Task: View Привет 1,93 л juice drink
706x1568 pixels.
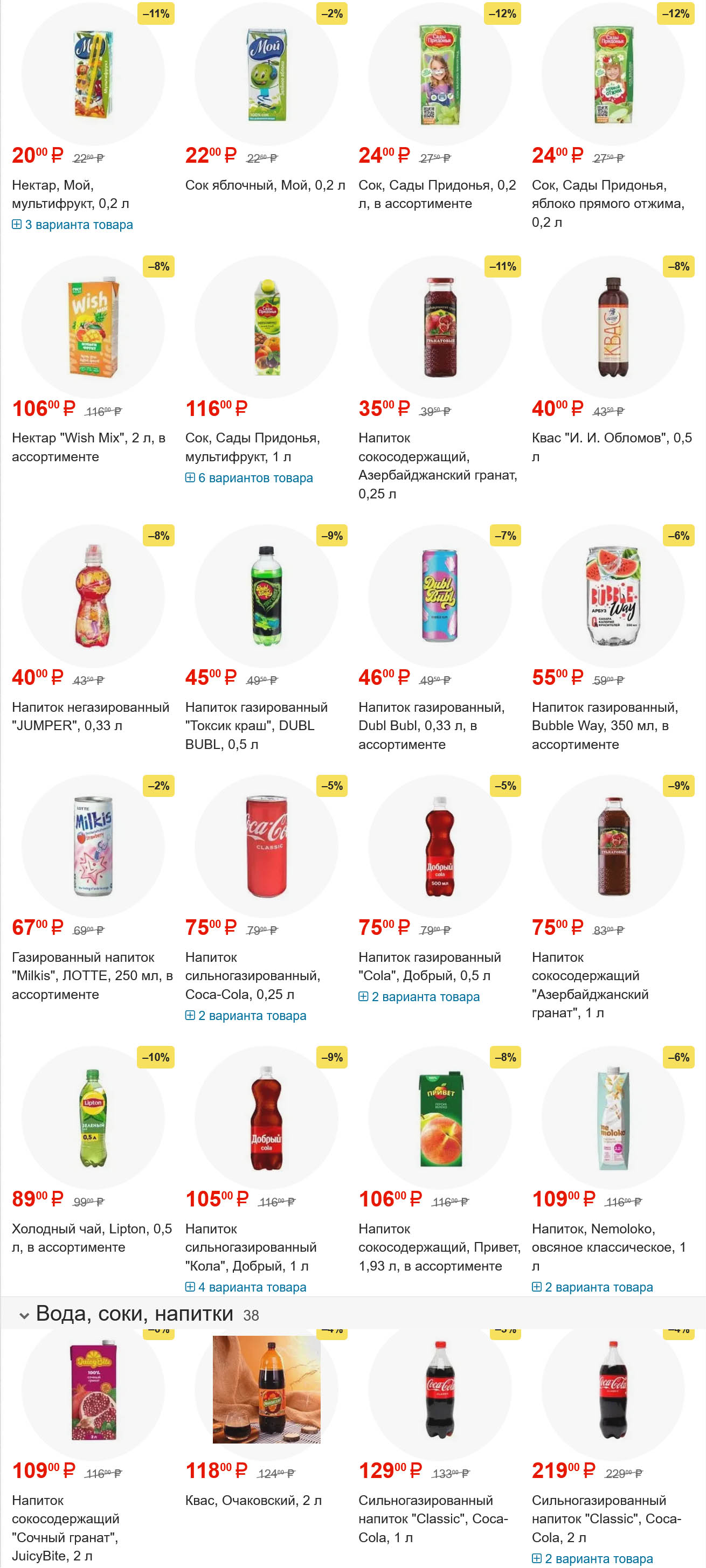Action: [x=439, y=1247]
